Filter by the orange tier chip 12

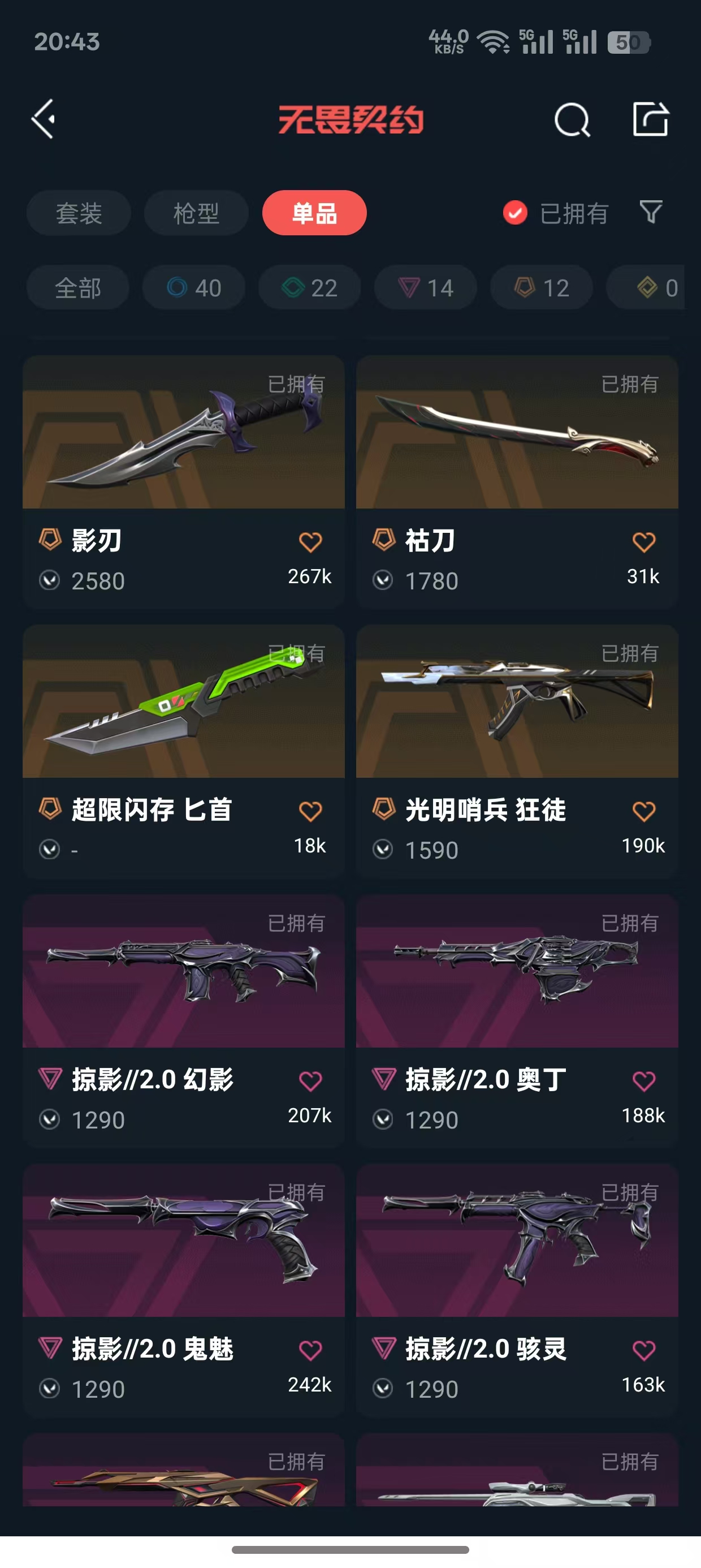pos(542,287)
